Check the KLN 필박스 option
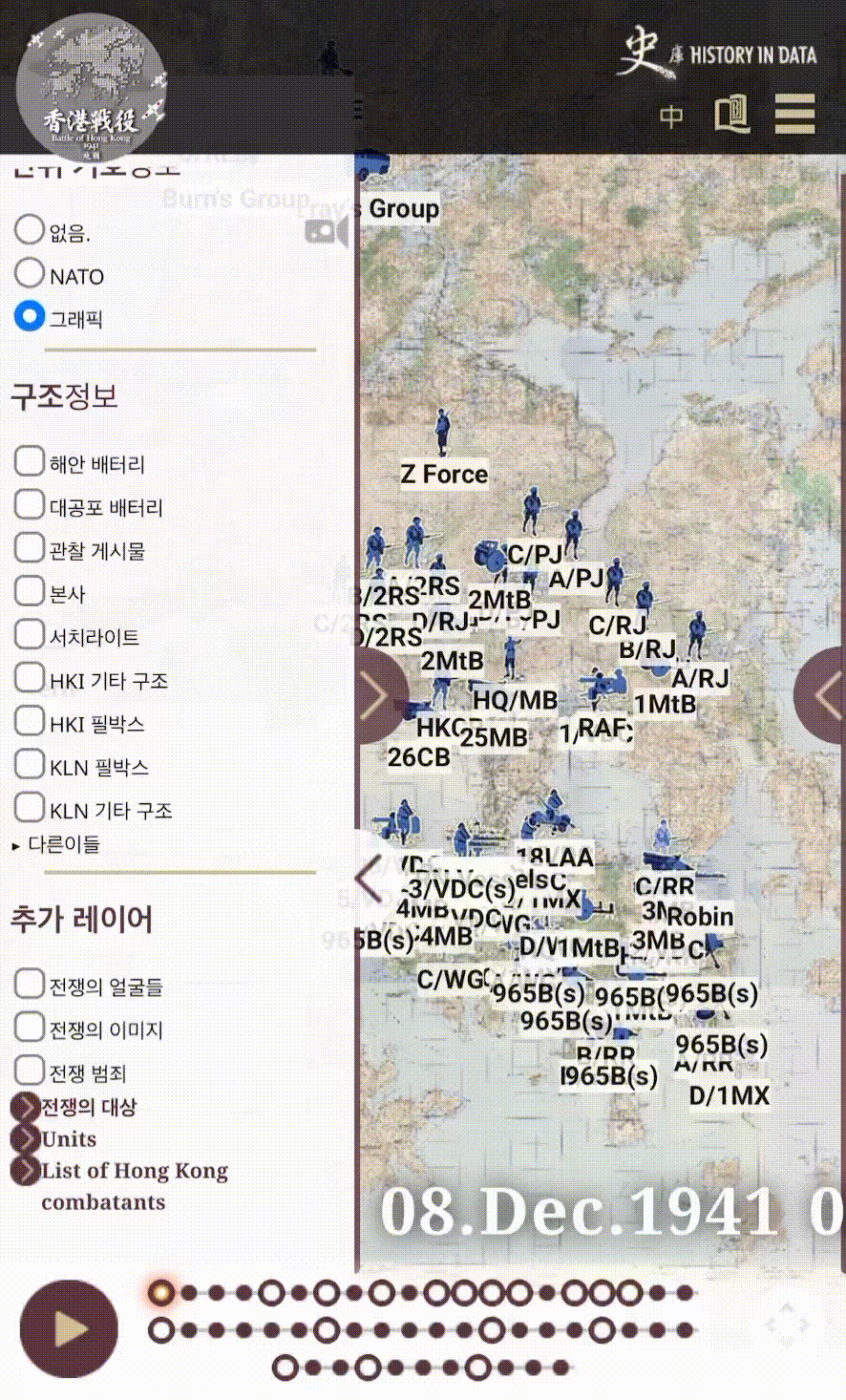This screenshot has height=1400, width=846. (30, 765)
